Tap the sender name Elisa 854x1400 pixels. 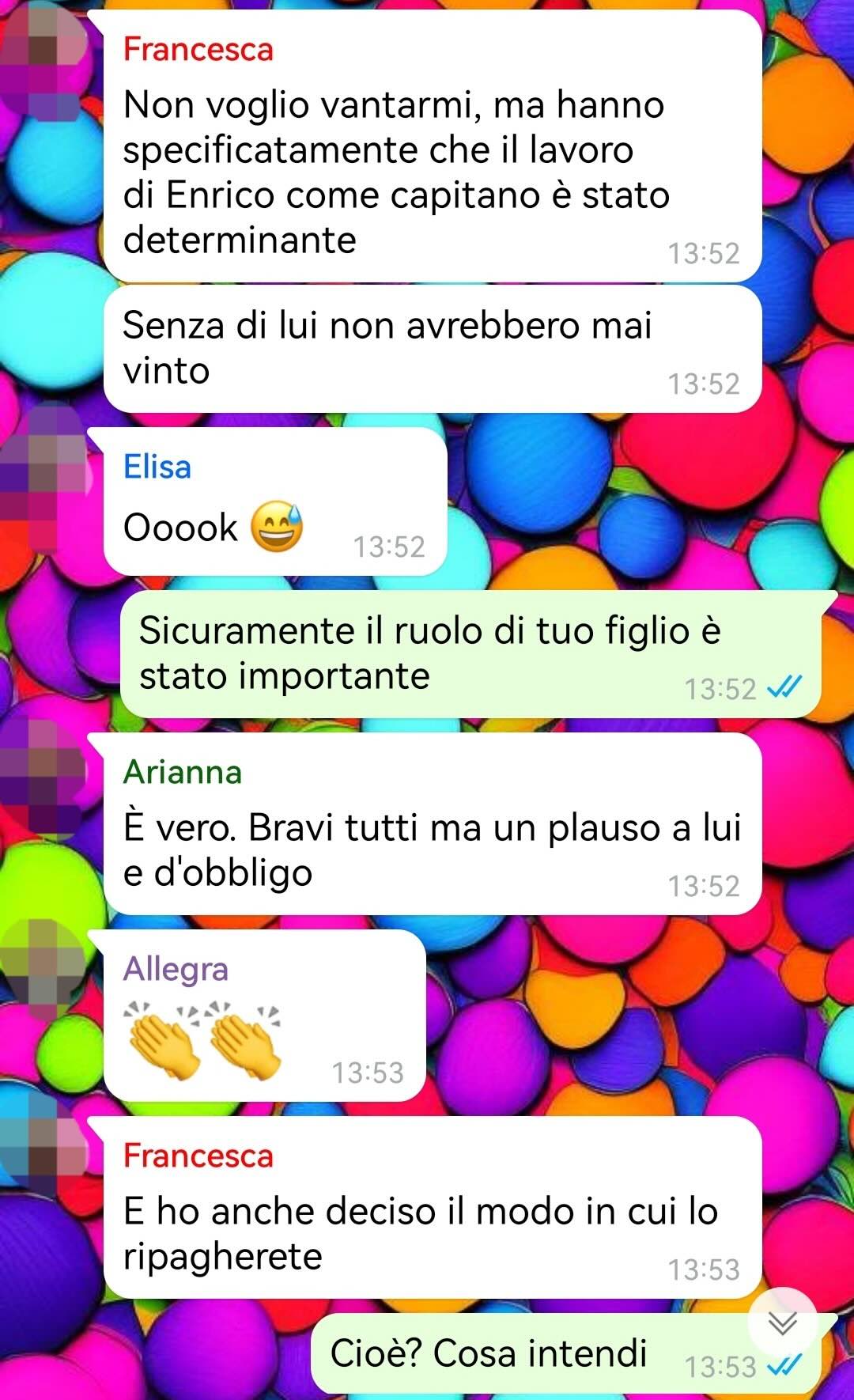(157, 467)
